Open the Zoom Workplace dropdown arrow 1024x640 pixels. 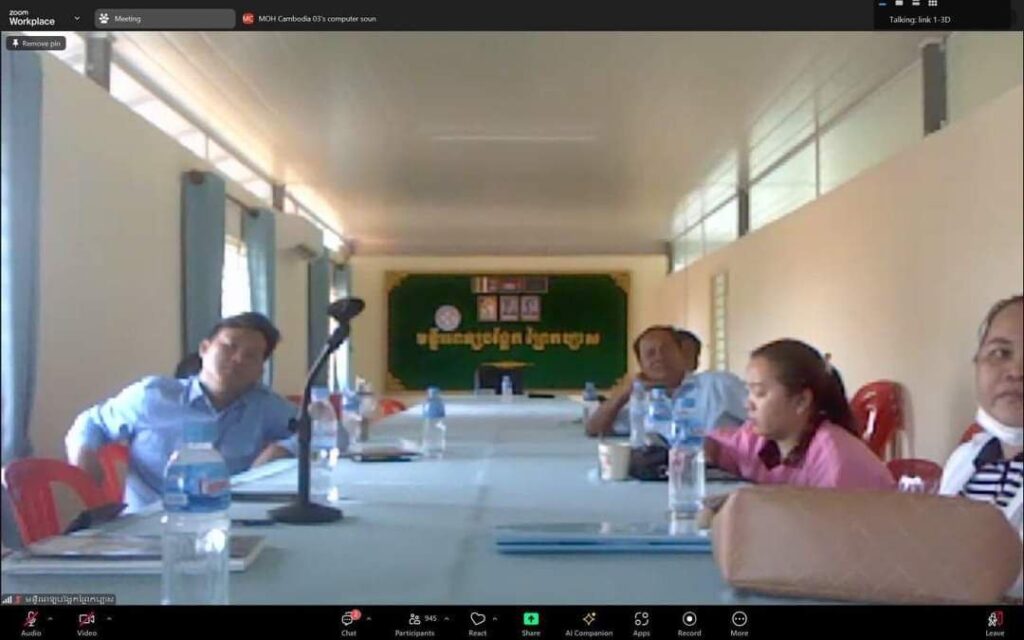[77, 18]
